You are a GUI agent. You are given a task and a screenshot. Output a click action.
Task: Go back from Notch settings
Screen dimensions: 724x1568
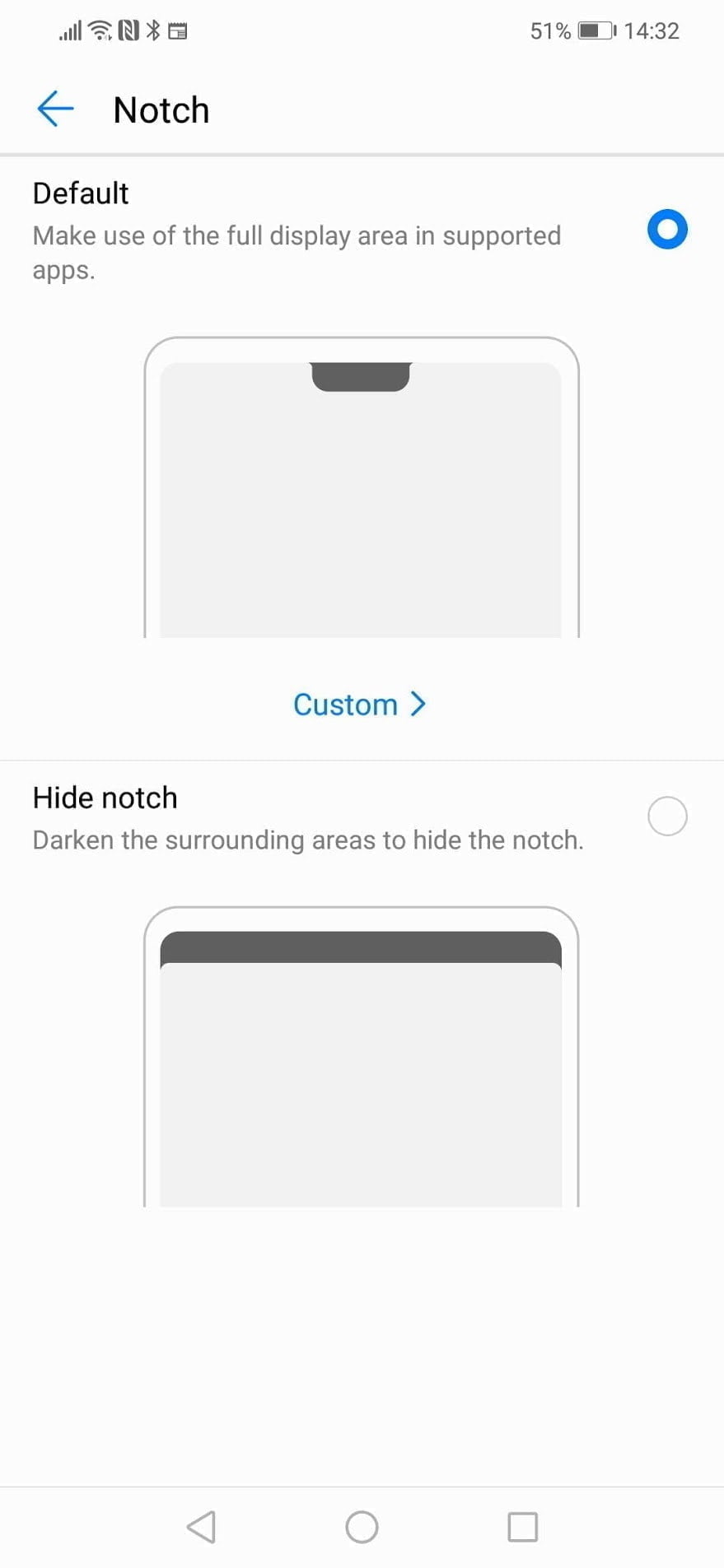(55, 109)
